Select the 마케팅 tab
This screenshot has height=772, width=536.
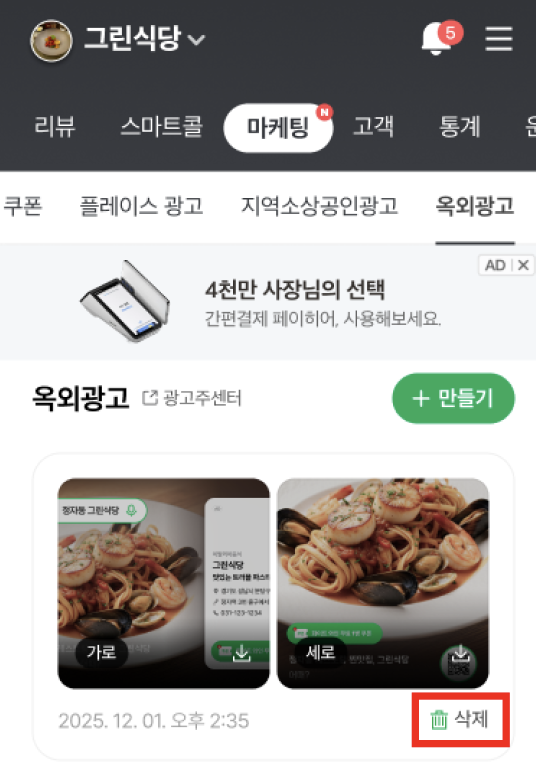pyautogui.click(x=278, y=128)
